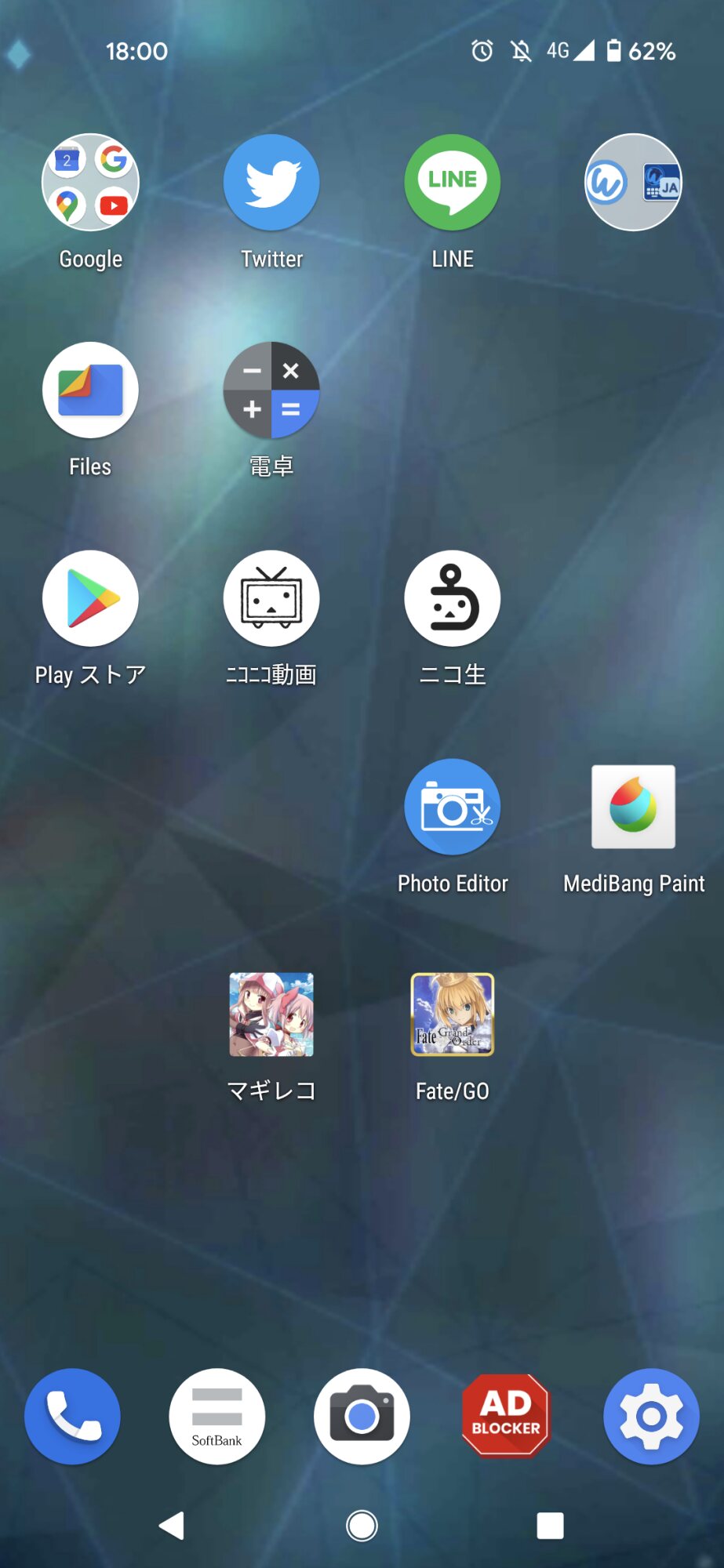724x1568 pixels.
Task: Open the Google apps folder
Action: coord(90,183)
